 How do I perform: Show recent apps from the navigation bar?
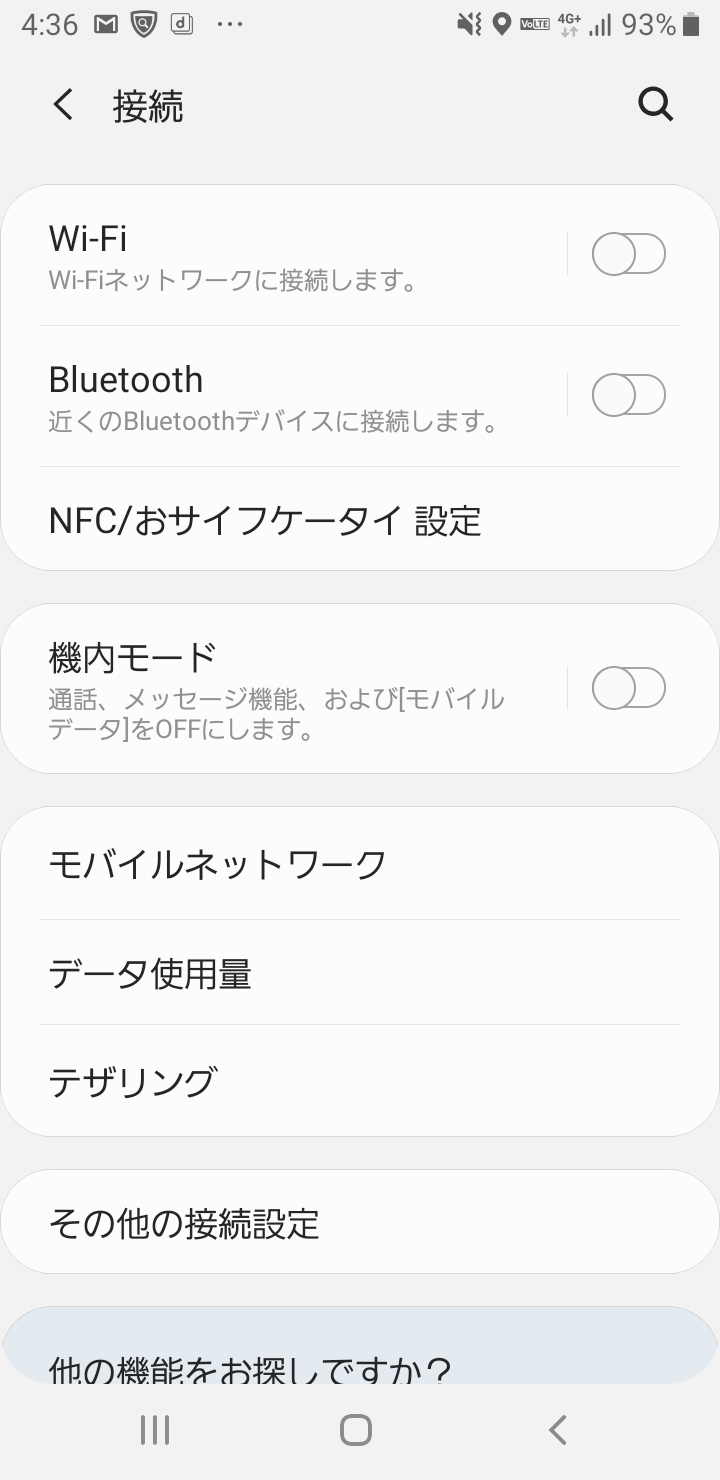pyautogui.click(x=155, y=1430)
